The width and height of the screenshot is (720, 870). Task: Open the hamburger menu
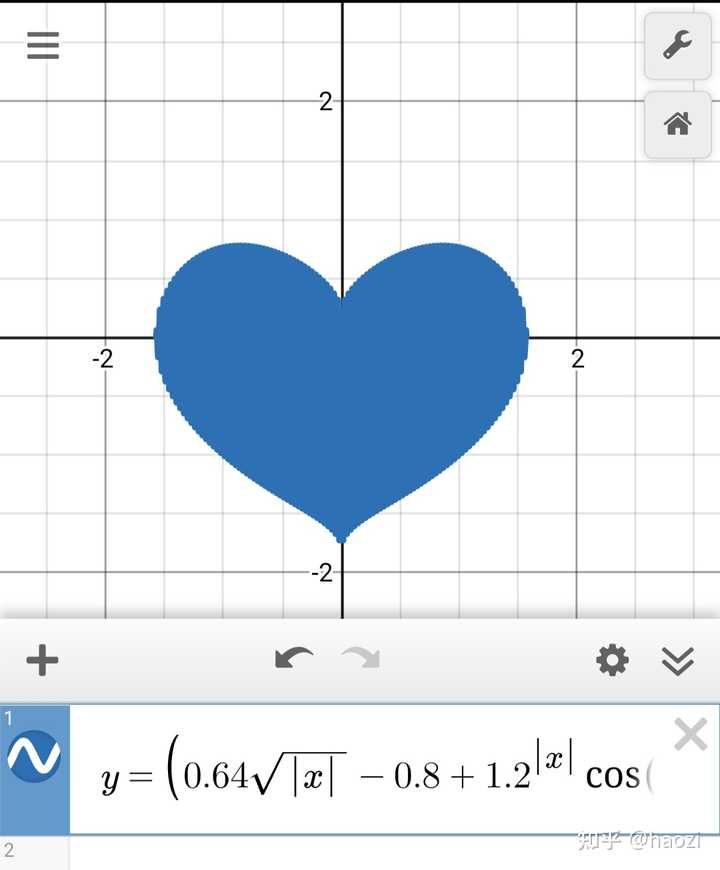click(43, 45)
